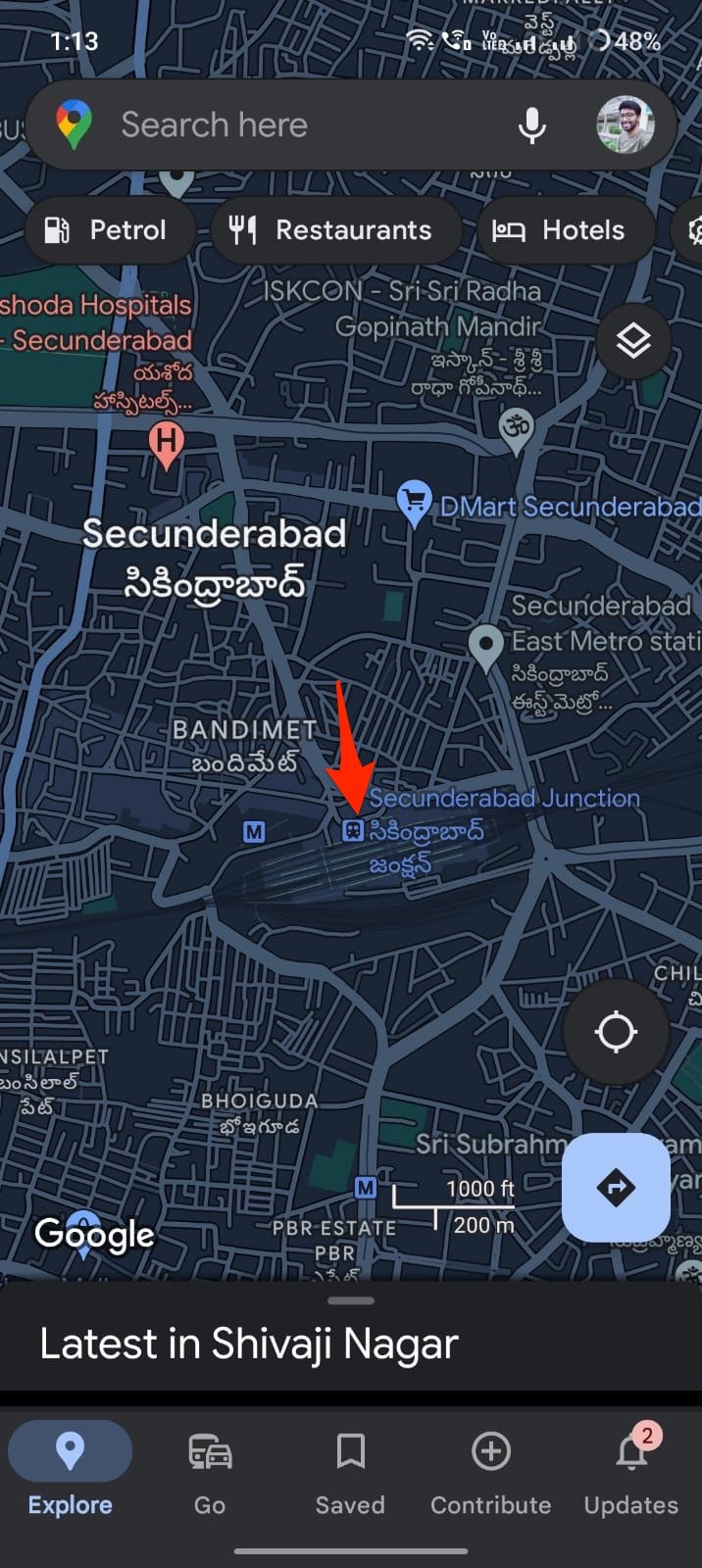This screenshot has height=1568, width=702.
Task: Select the ISKCON temple marker
Action: point(516,431)
